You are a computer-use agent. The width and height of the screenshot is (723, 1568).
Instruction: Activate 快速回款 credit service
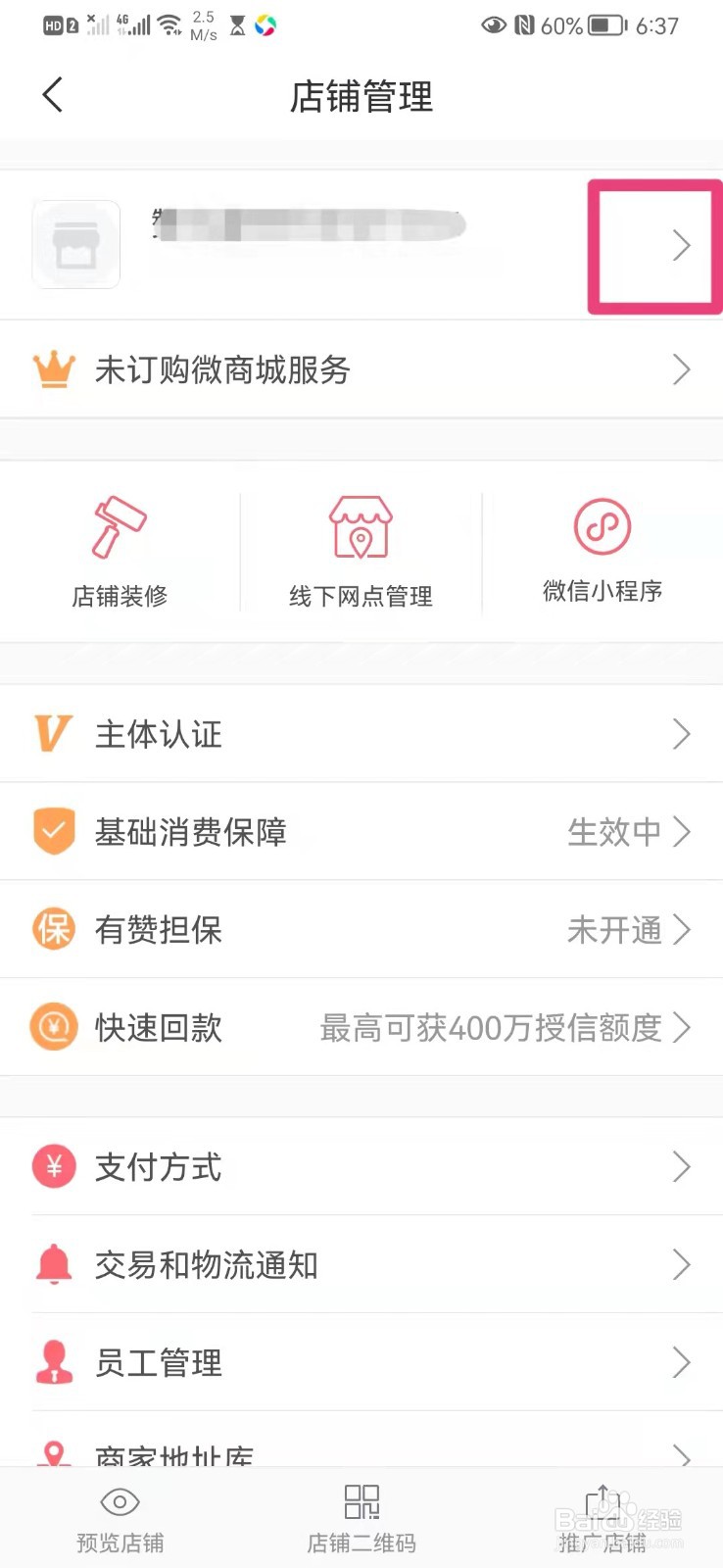click(361, 1027)
